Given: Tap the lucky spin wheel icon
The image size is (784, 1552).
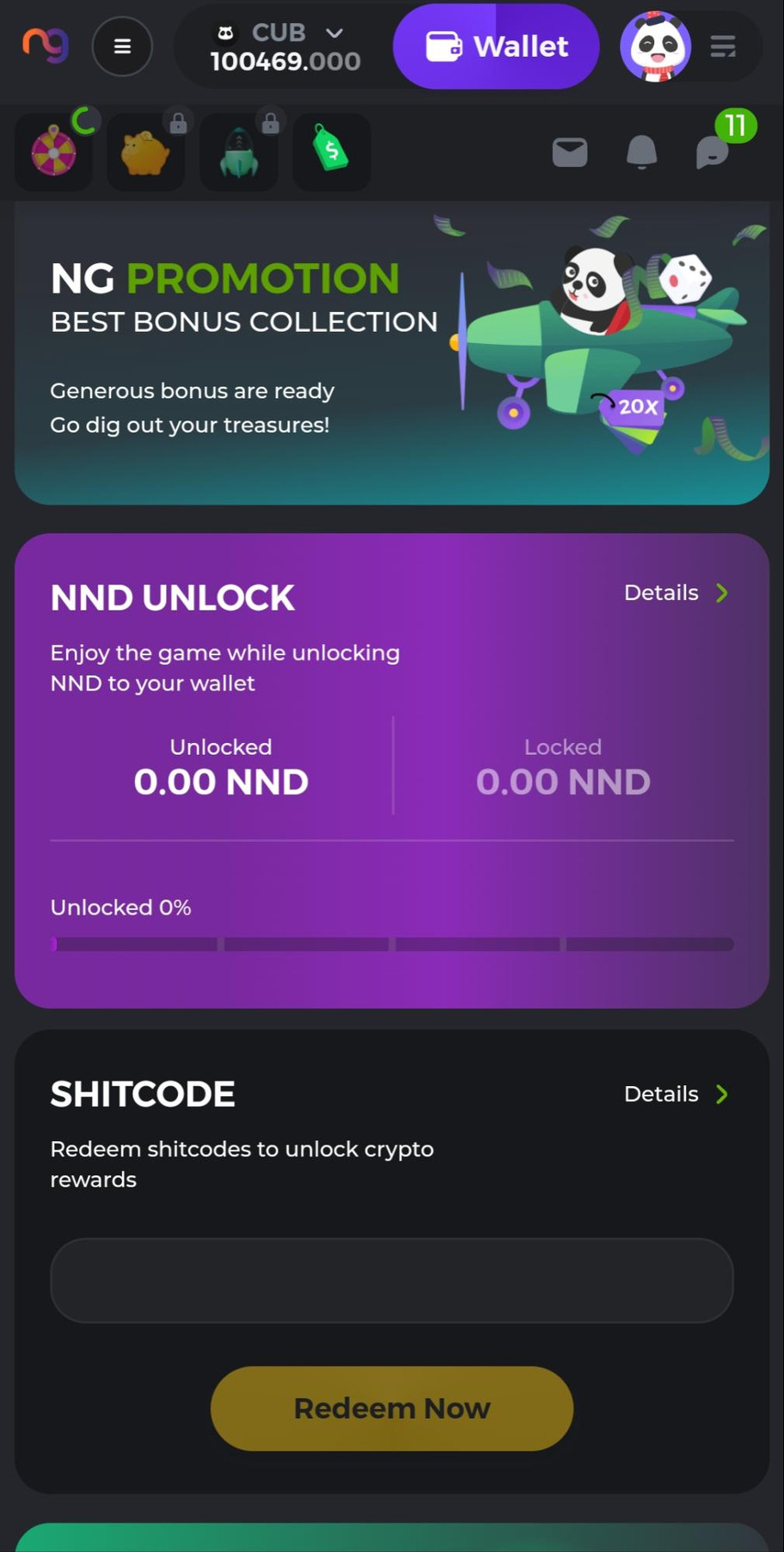Looking at the screenshot, I should coord(54,153).
